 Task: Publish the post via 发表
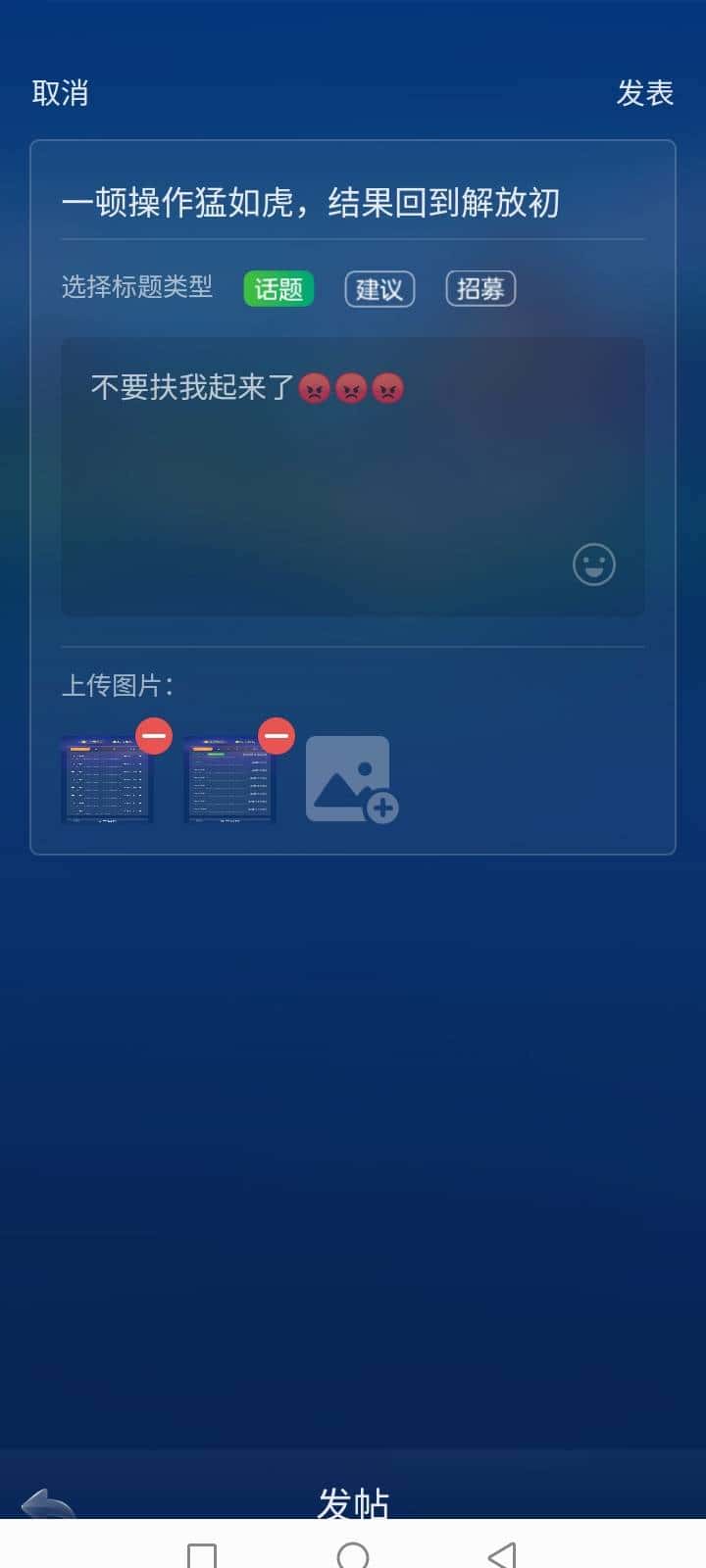coord(645,93)
